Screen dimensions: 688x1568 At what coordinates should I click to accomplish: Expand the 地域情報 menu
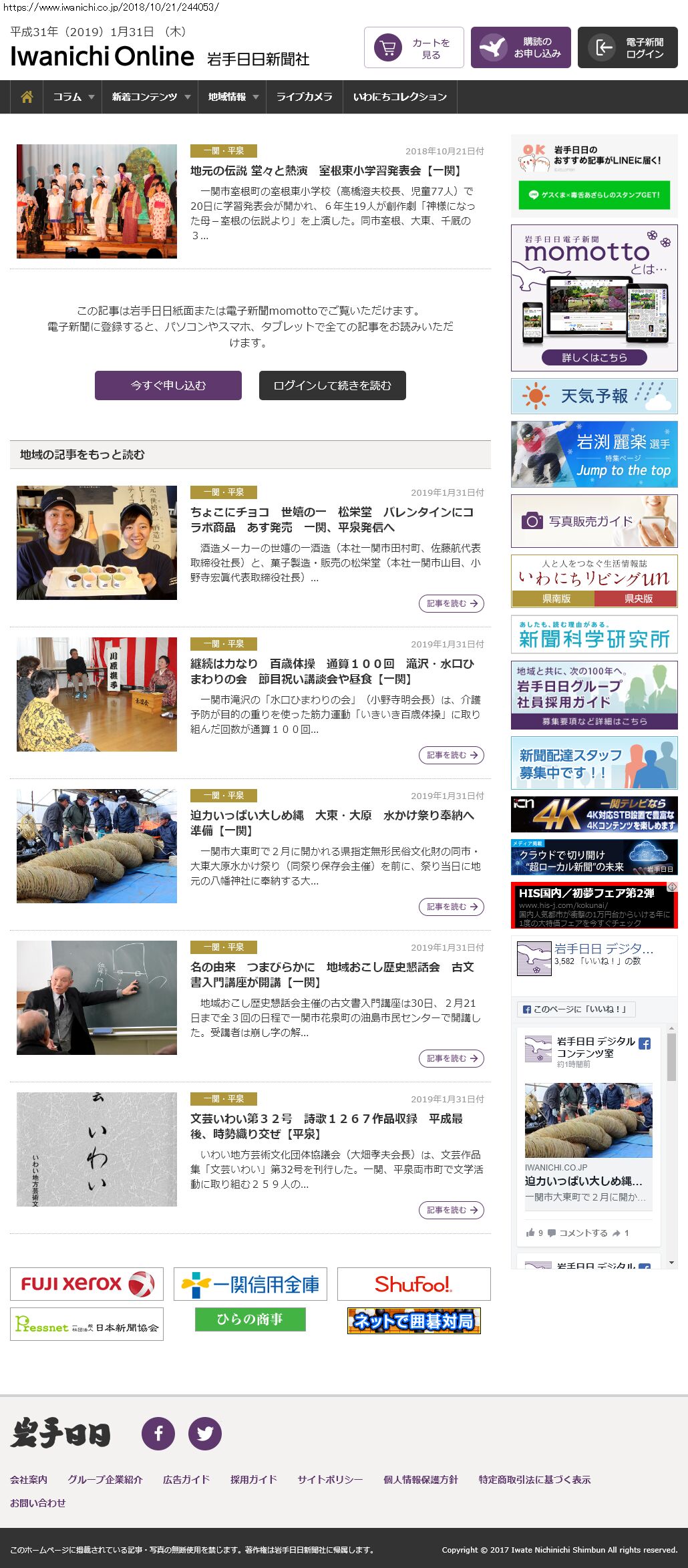[x=232, y=97]
